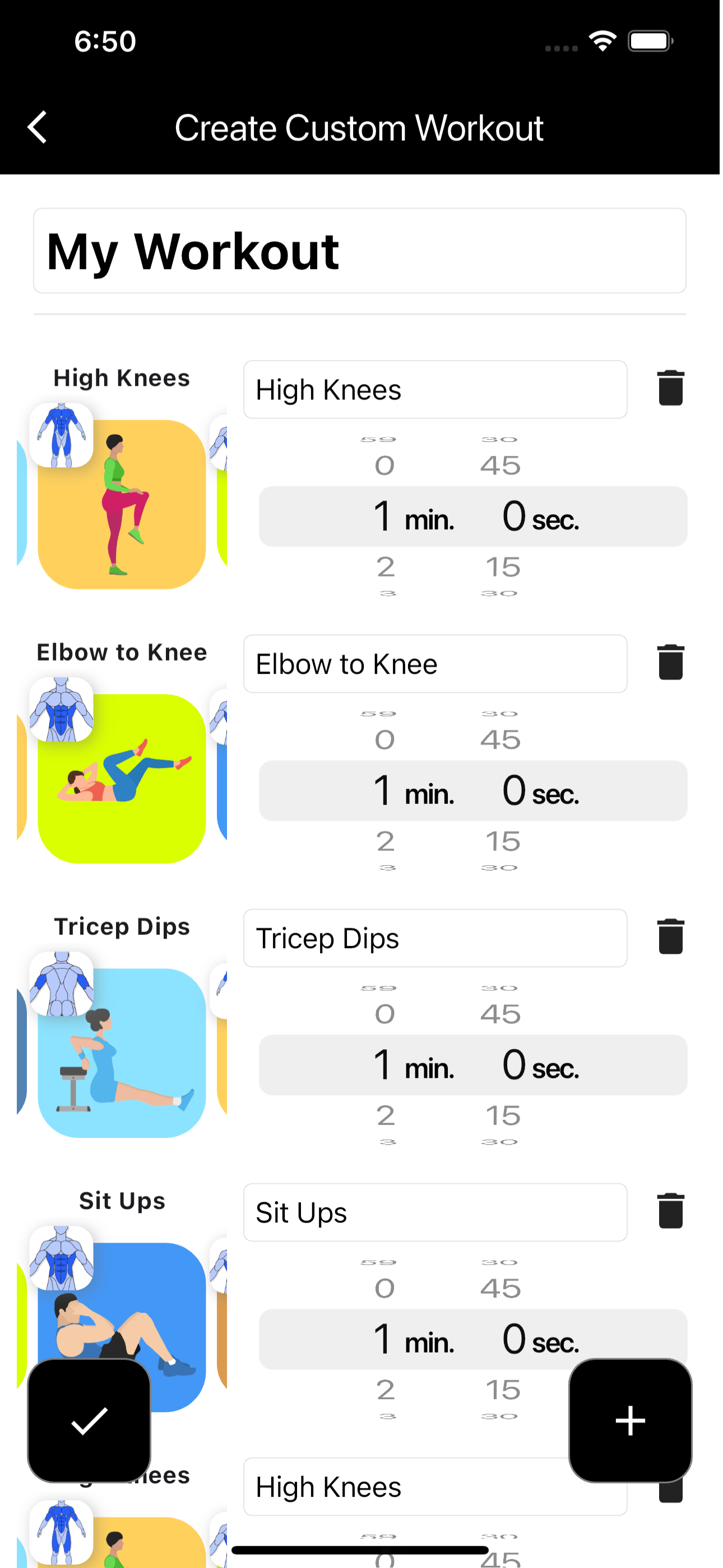Select the Elbow to Knee exercise image
This screenshot has height=1568, width=723.
tap(122, 778)
